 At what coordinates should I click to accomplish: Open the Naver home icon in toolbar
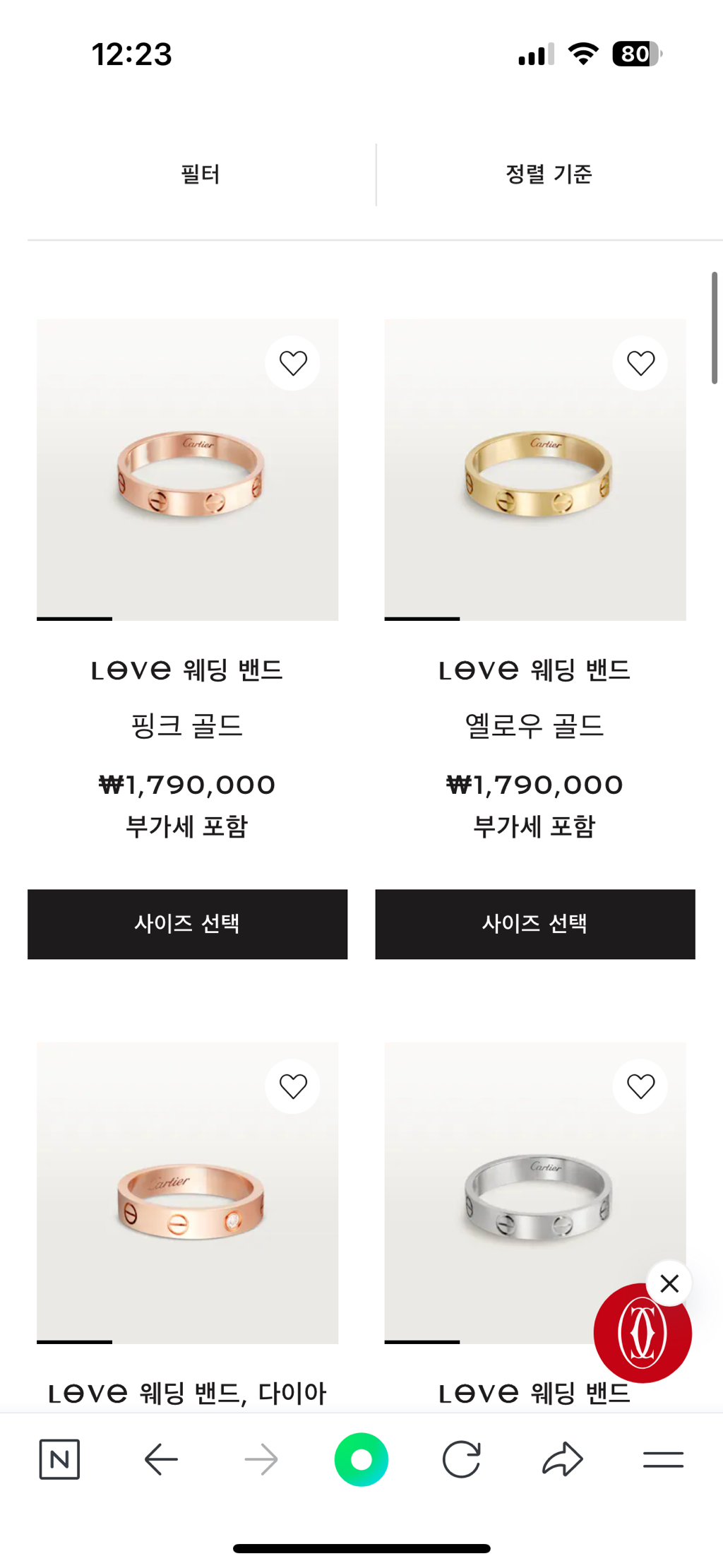[59, 1459]
